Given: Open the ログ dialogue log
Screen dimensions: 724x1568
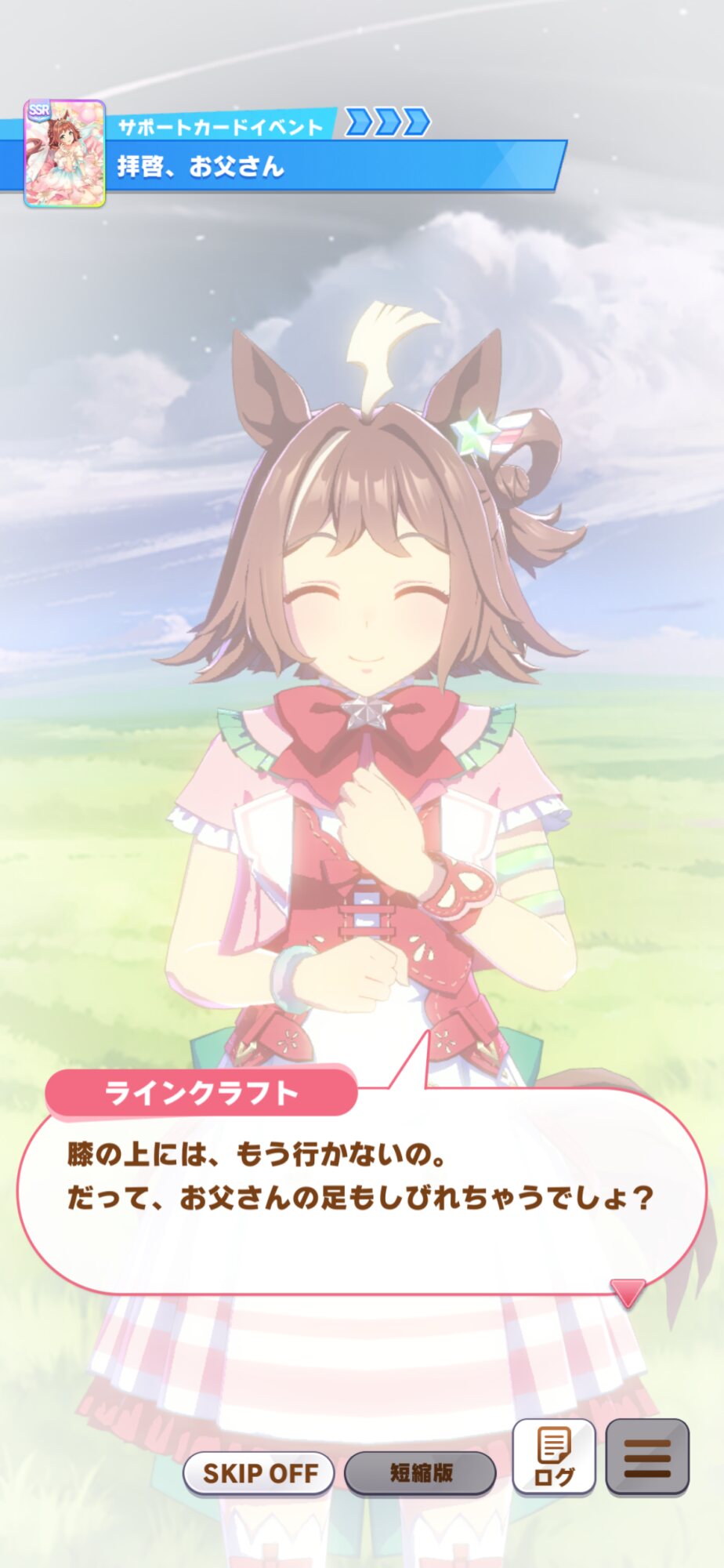Looking at the screenshot, I should [x=554, y=1457].
